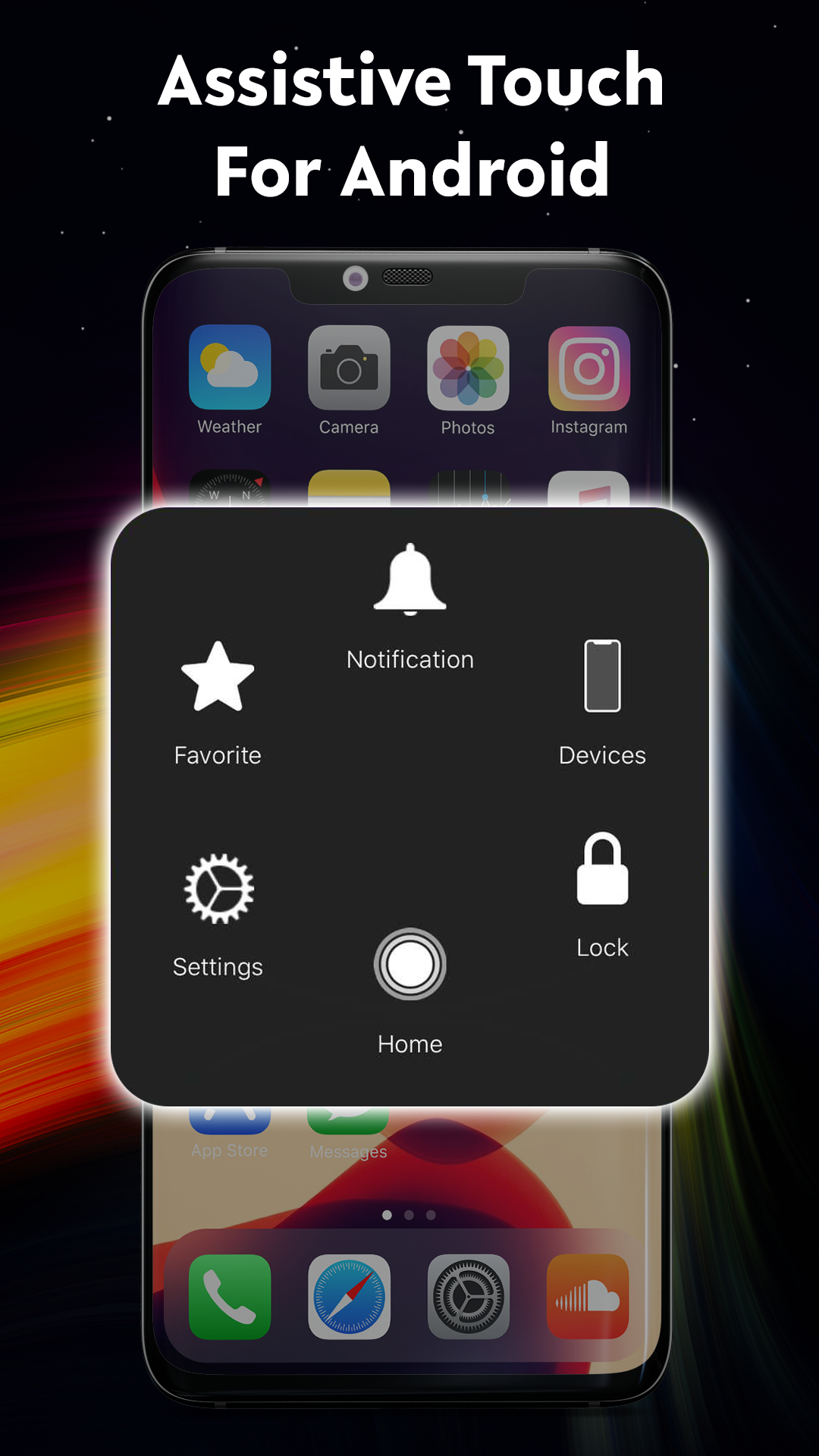
Task: Launch the Weather app
Action: point(228,369)
